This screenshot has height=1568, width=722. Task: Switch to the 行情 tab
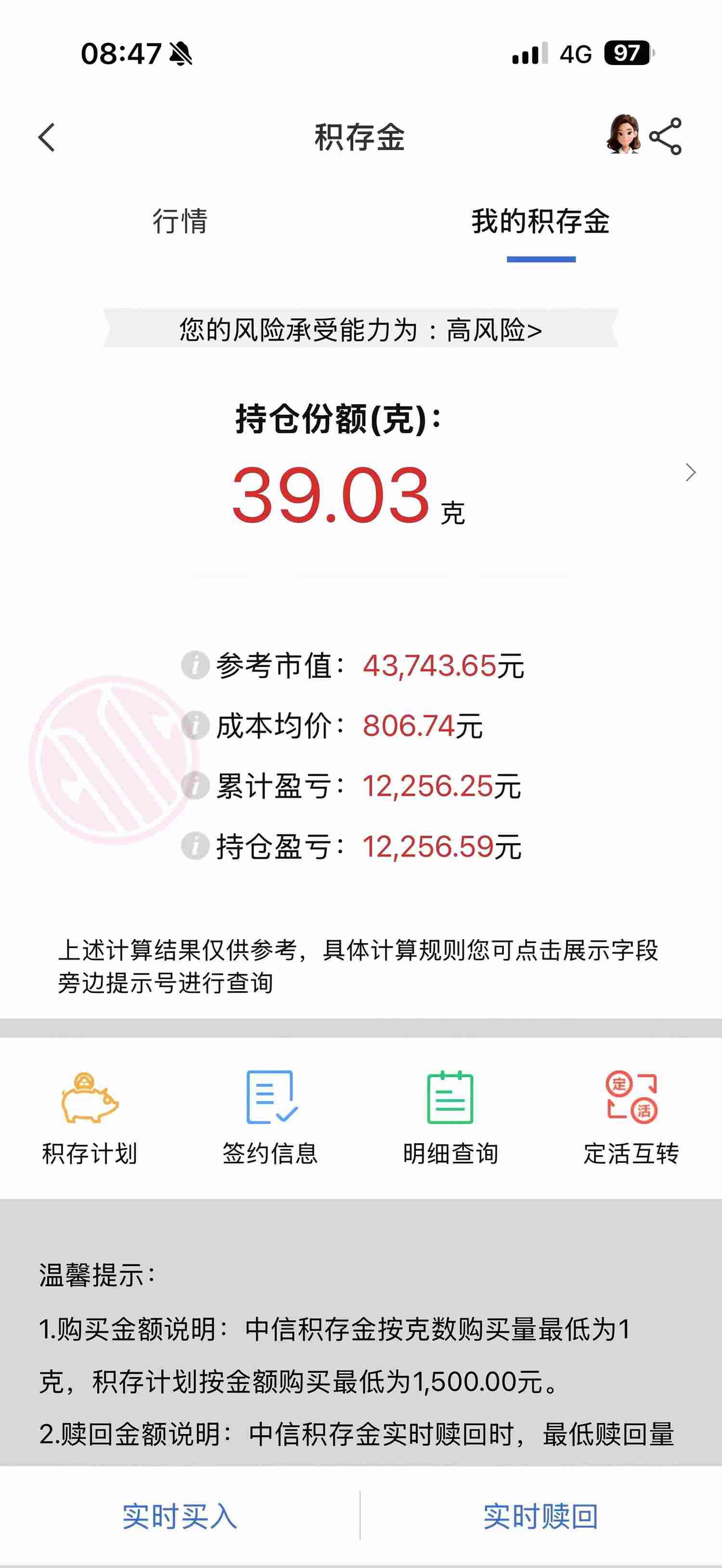click(180, 221)
